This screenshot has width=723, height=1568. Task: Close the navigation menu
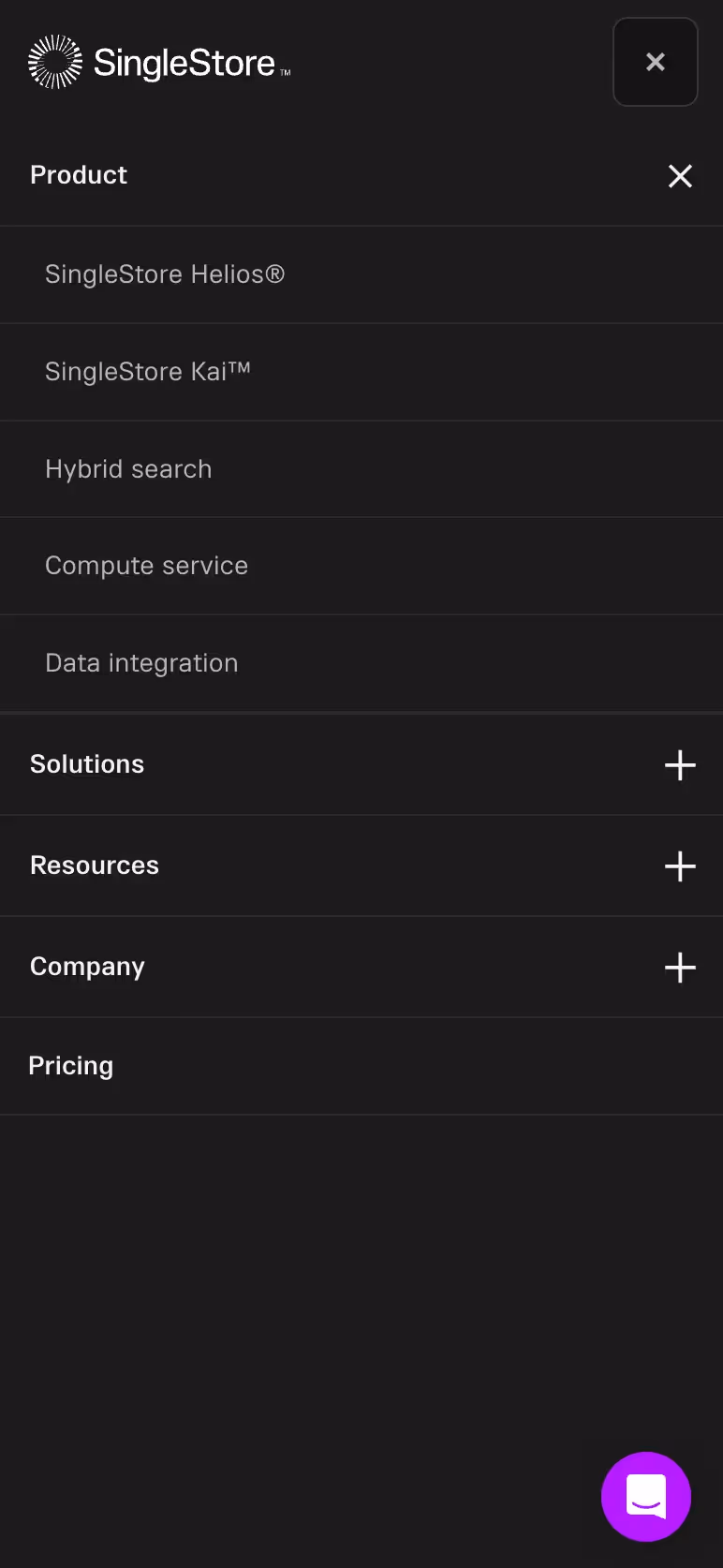click(656, 62)
